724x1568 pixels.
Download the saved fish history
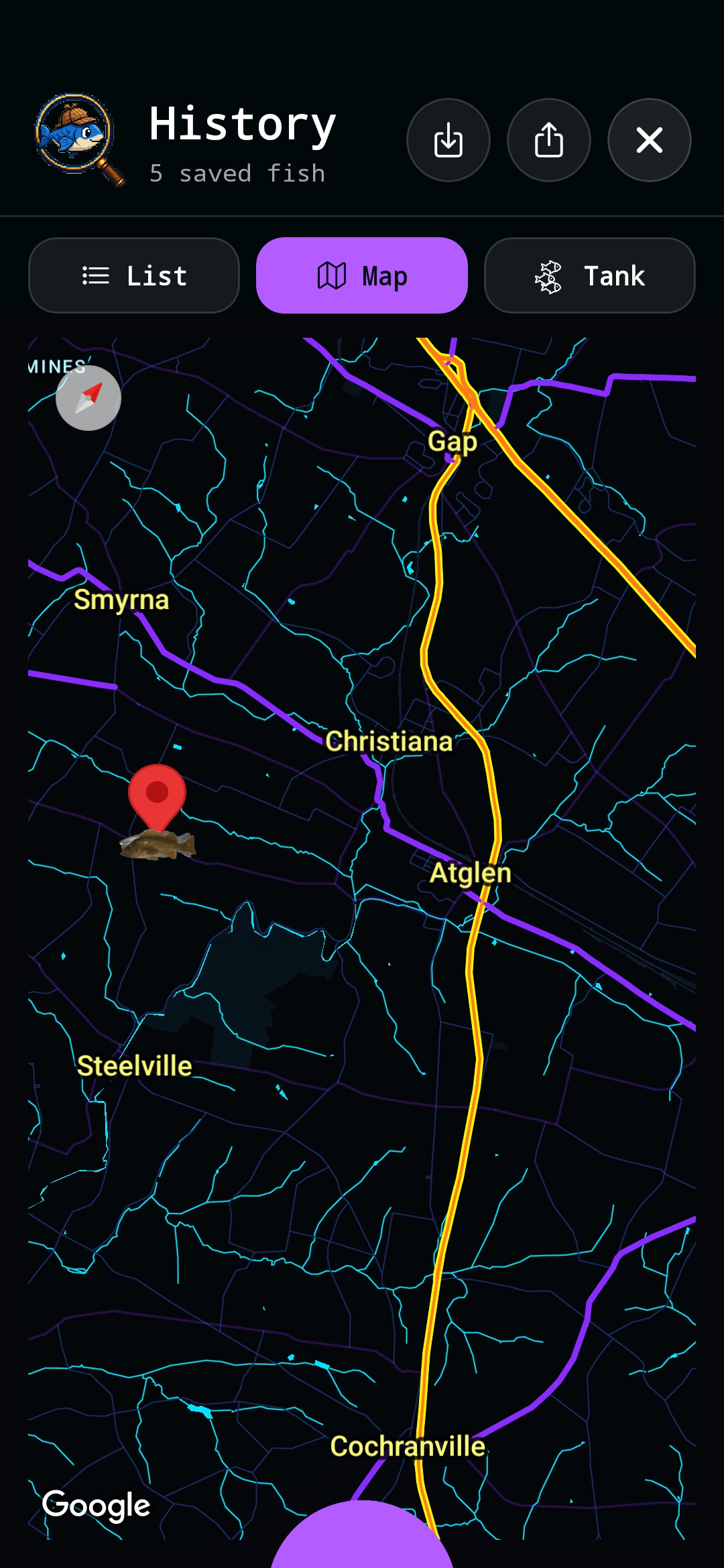point(448,140)
